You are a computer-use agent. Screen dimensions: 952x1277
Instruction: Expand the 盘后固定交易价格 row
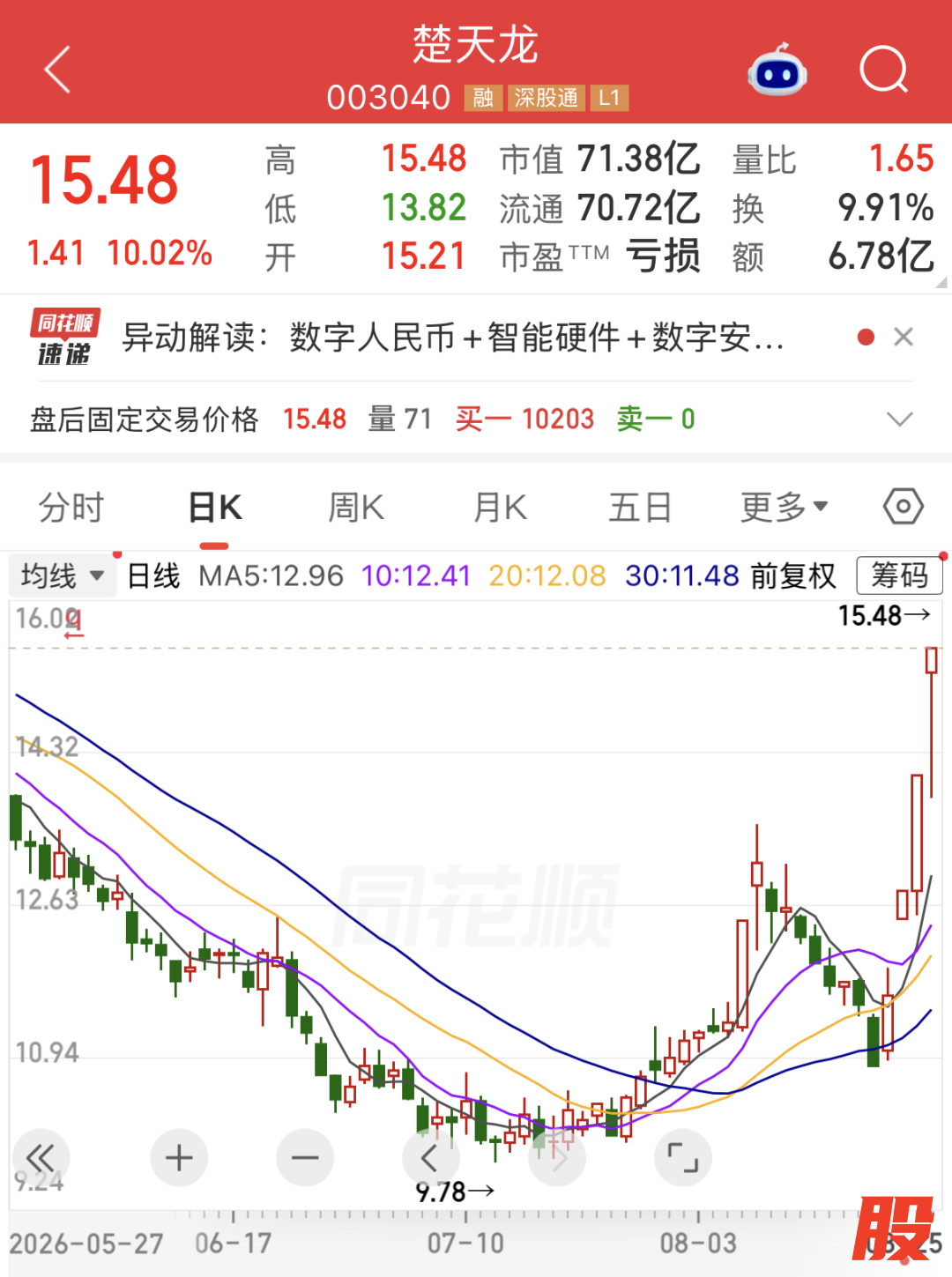(x=899, y=419)
